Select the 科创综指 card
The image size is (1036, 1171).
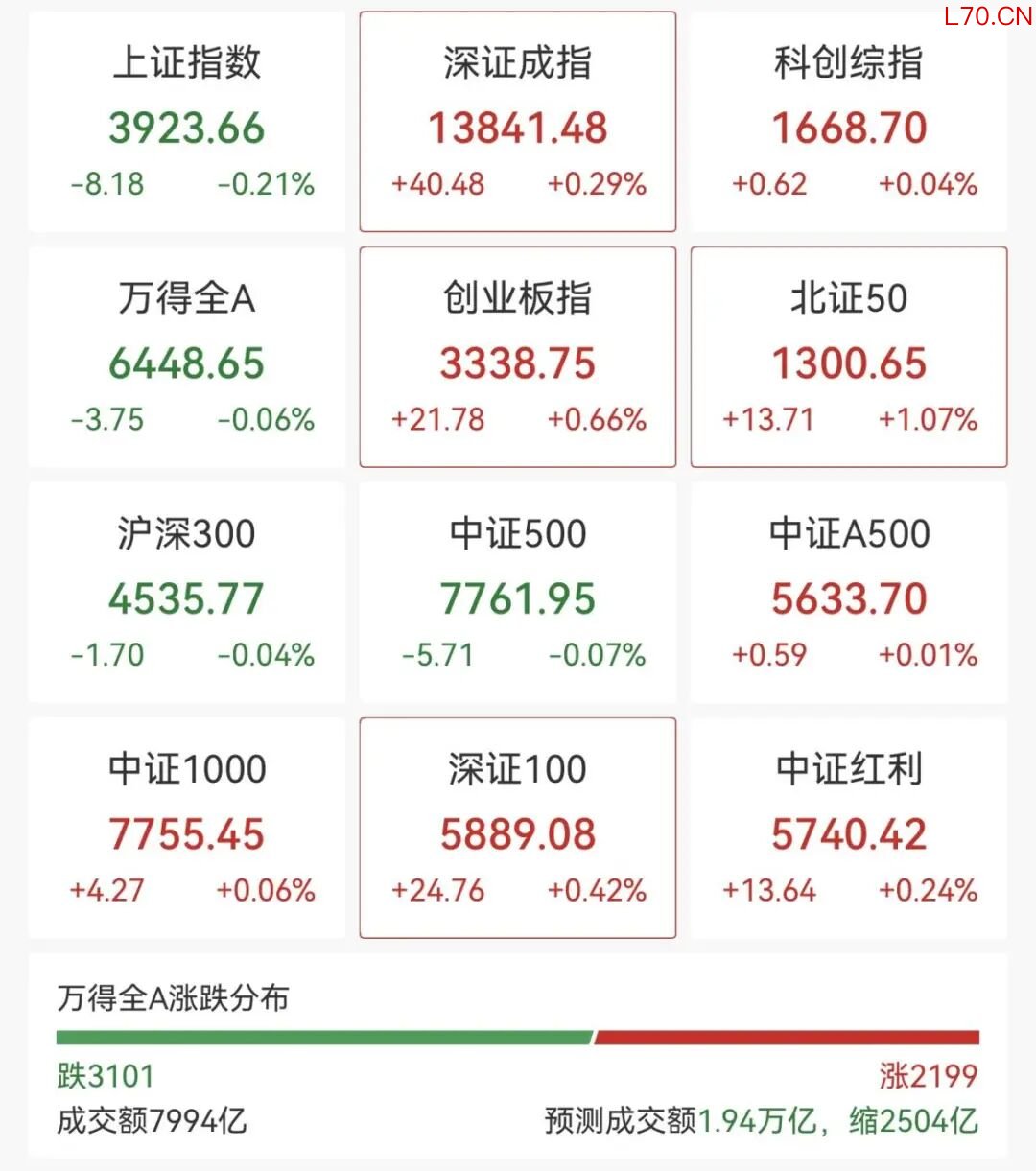pos(849,122)
